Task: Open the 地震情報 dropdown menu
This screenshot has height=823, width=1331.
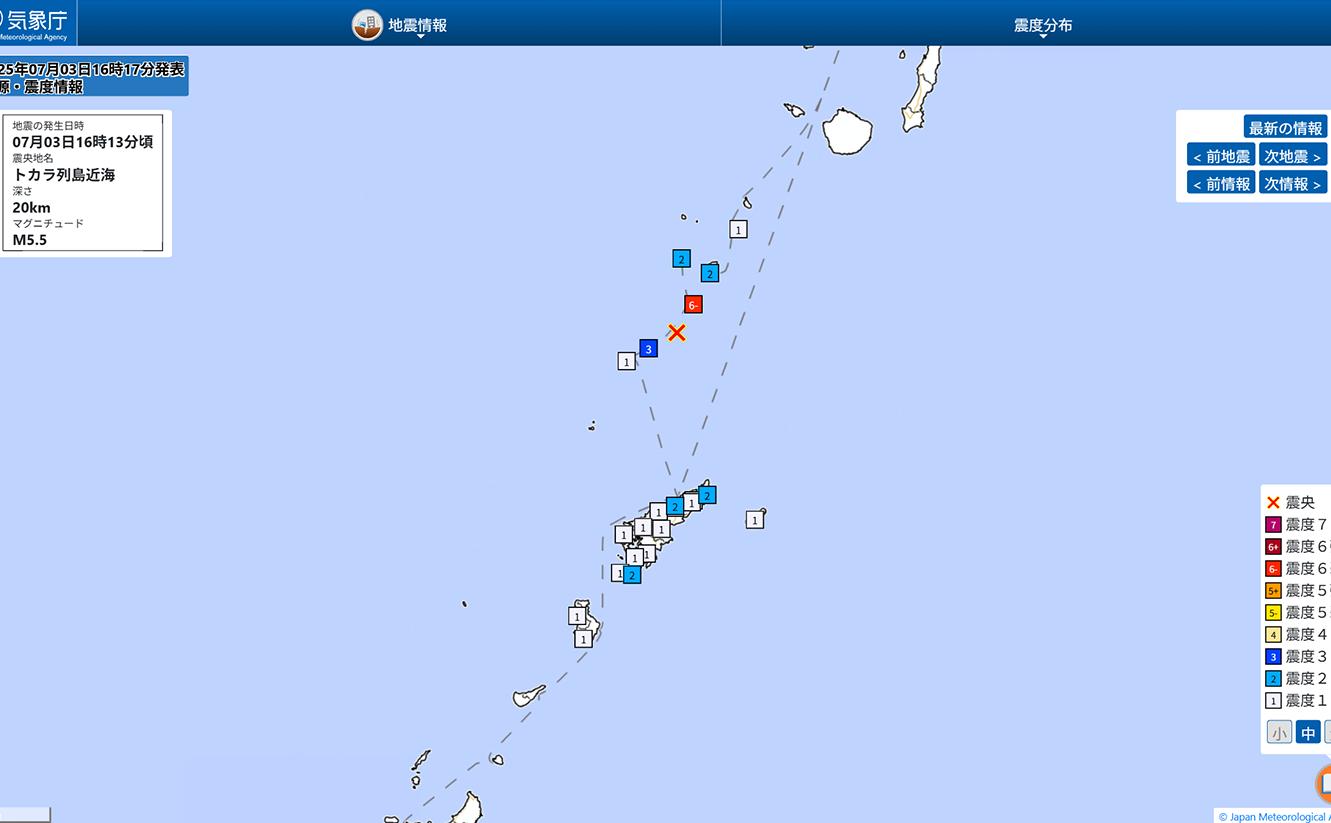Action: click(x=400, y=25)
